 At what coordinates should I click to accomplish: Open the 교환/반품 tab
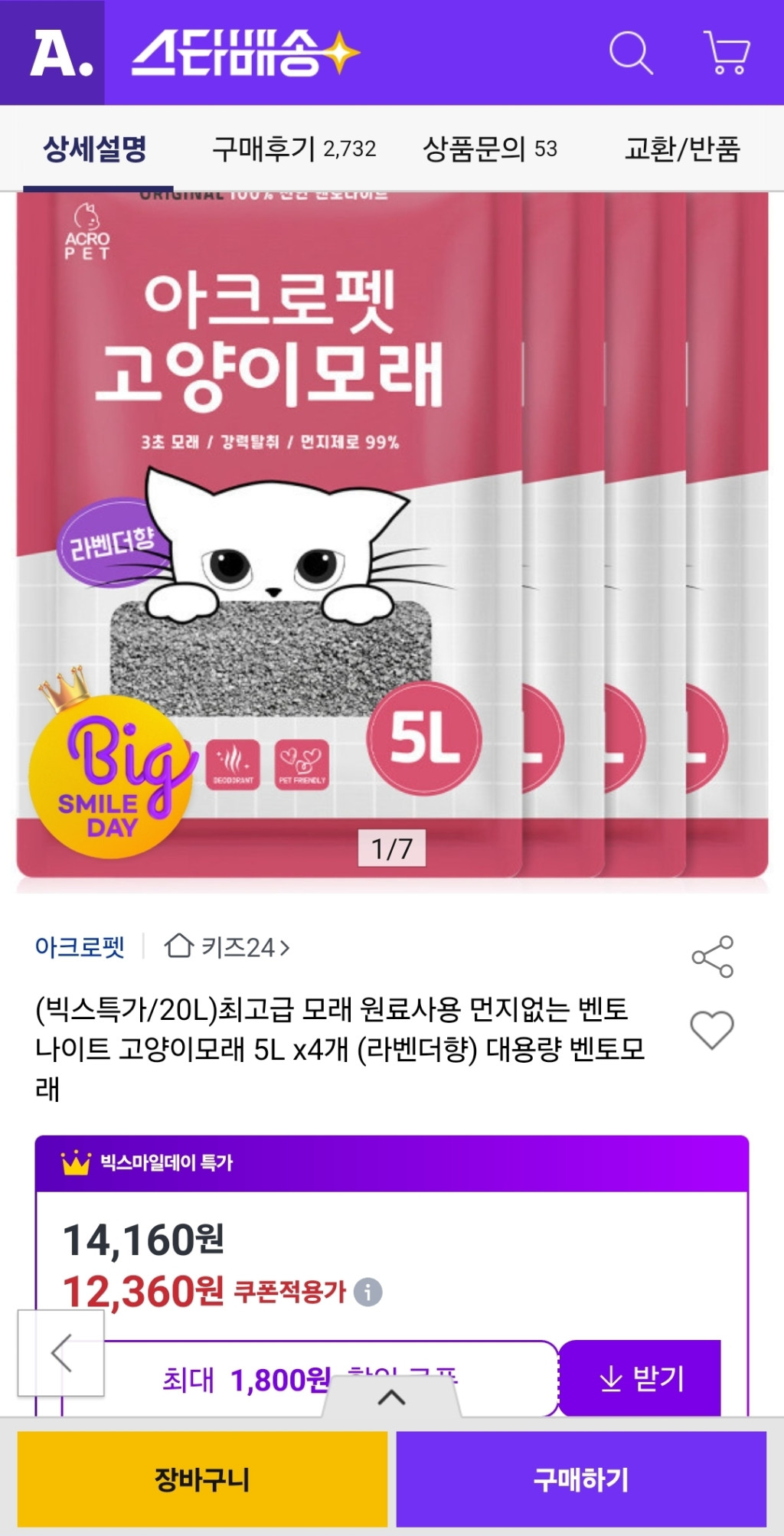[x=682, y=149]
